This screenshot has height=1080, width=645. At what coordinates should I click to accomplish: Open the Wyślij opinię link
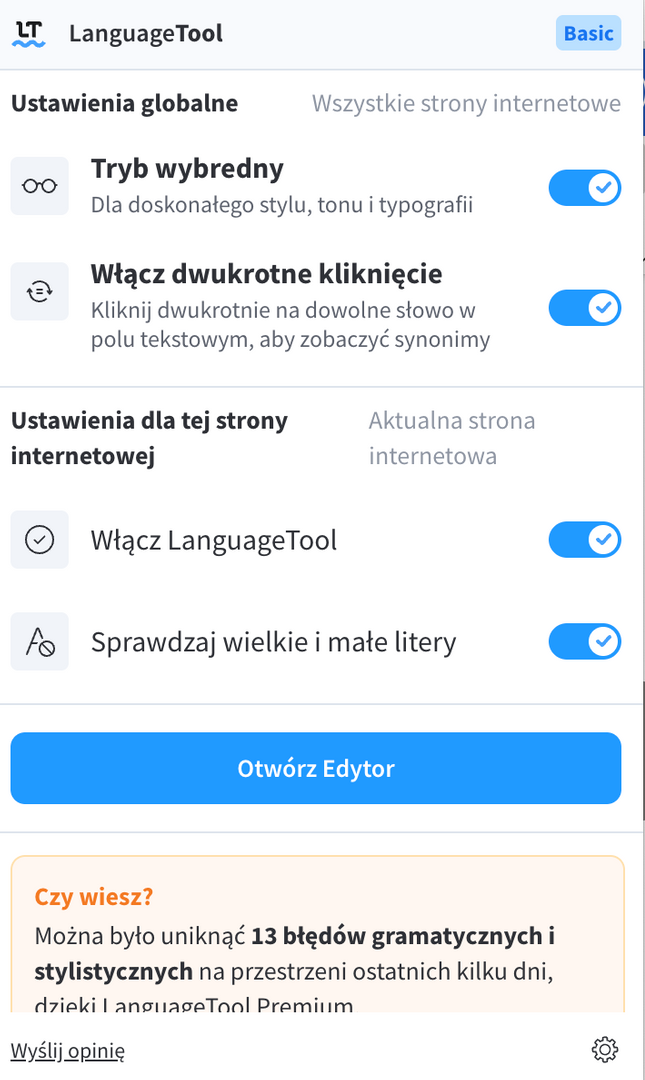[x=68, y=1051]
